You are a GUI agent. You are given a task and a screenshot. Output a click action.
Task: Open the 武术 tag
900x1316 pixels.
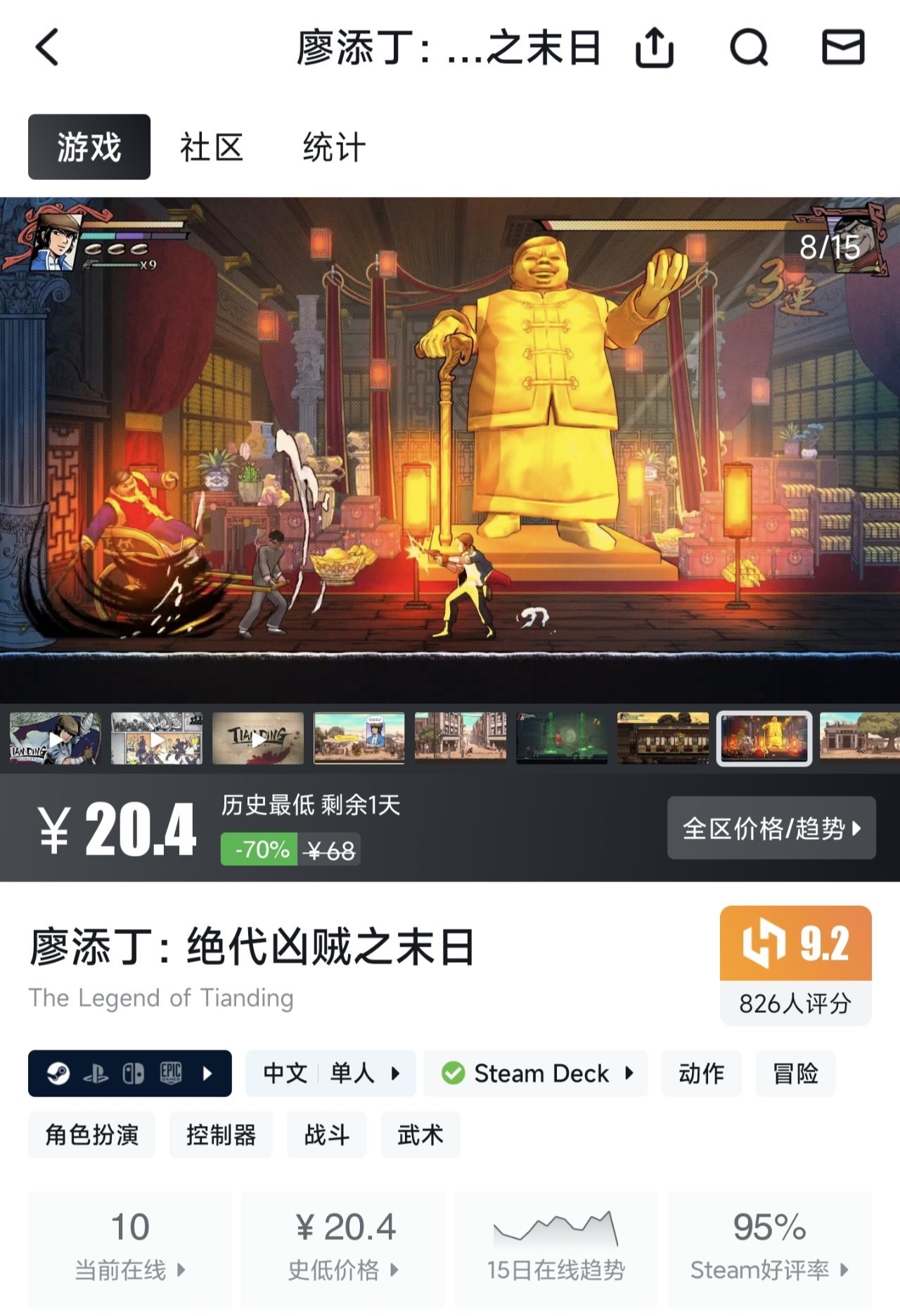420,1135
